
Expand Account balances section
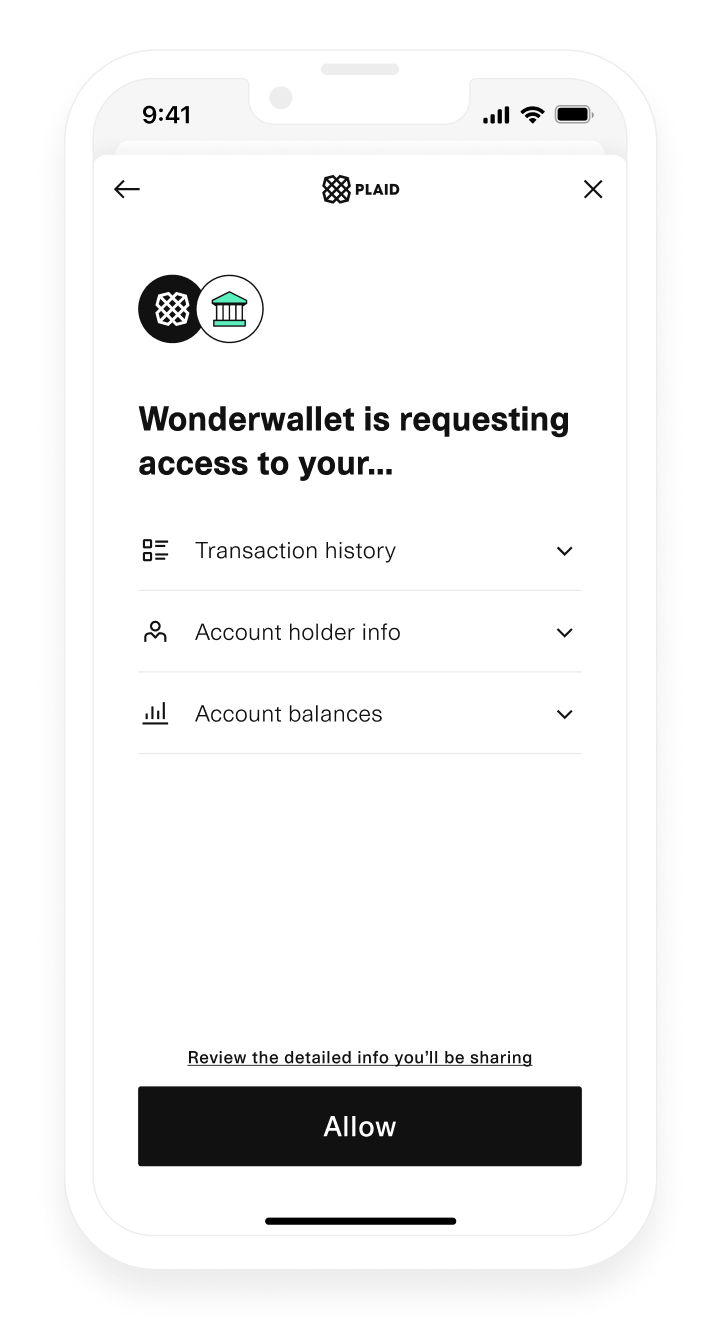[564, 714]
